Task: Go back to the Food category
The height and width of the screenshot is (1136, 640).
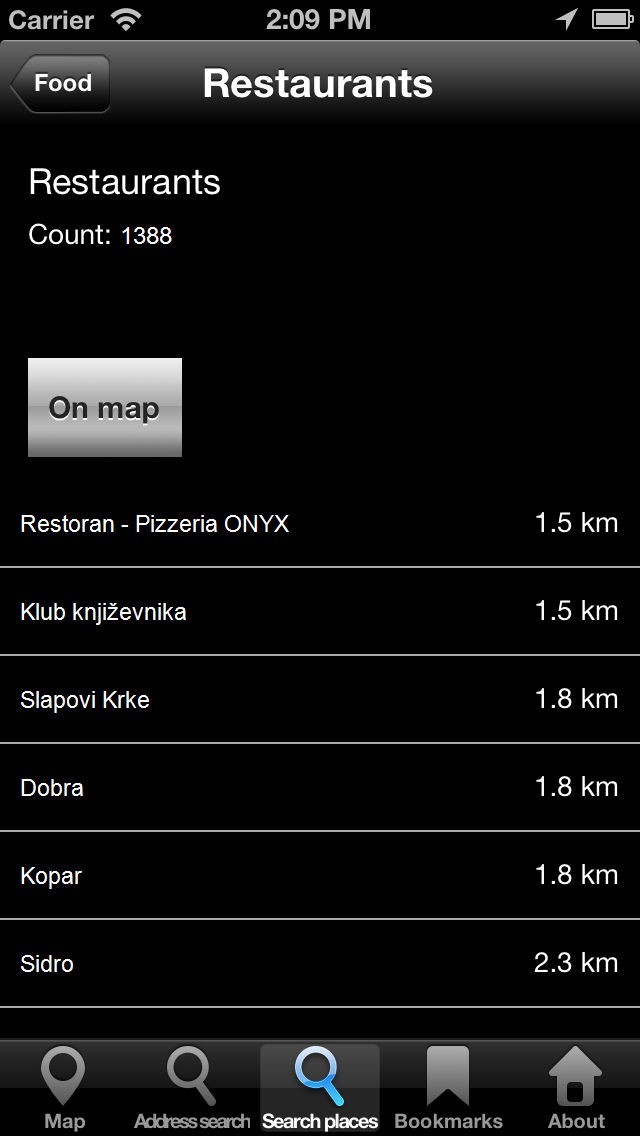Action: pyautogui.click(x=60, y=84)
